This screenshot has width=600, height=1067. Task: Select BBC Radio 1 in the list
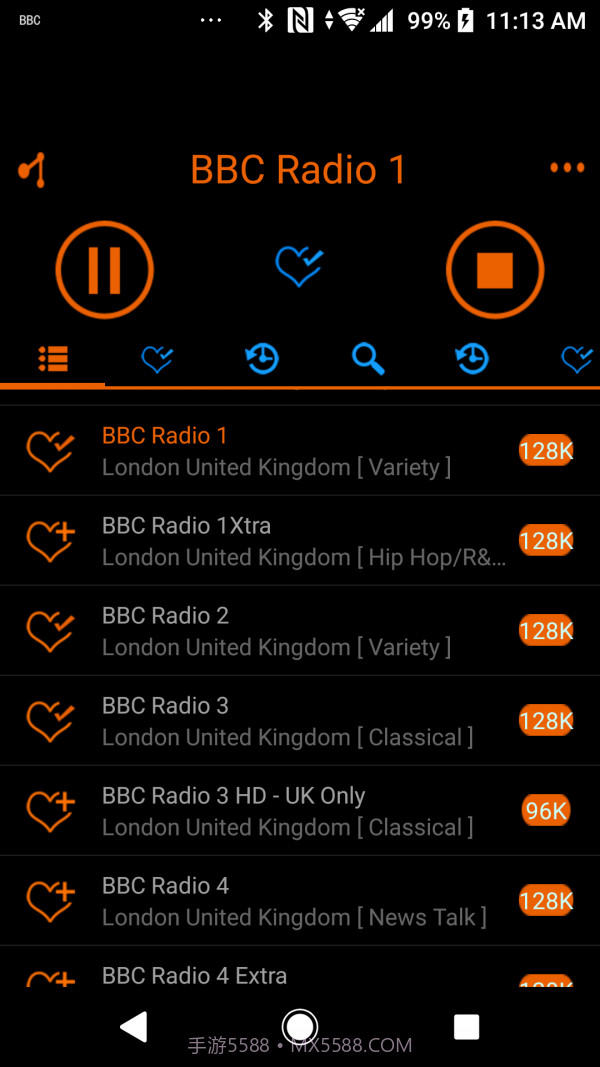click(x=300, y=451)
